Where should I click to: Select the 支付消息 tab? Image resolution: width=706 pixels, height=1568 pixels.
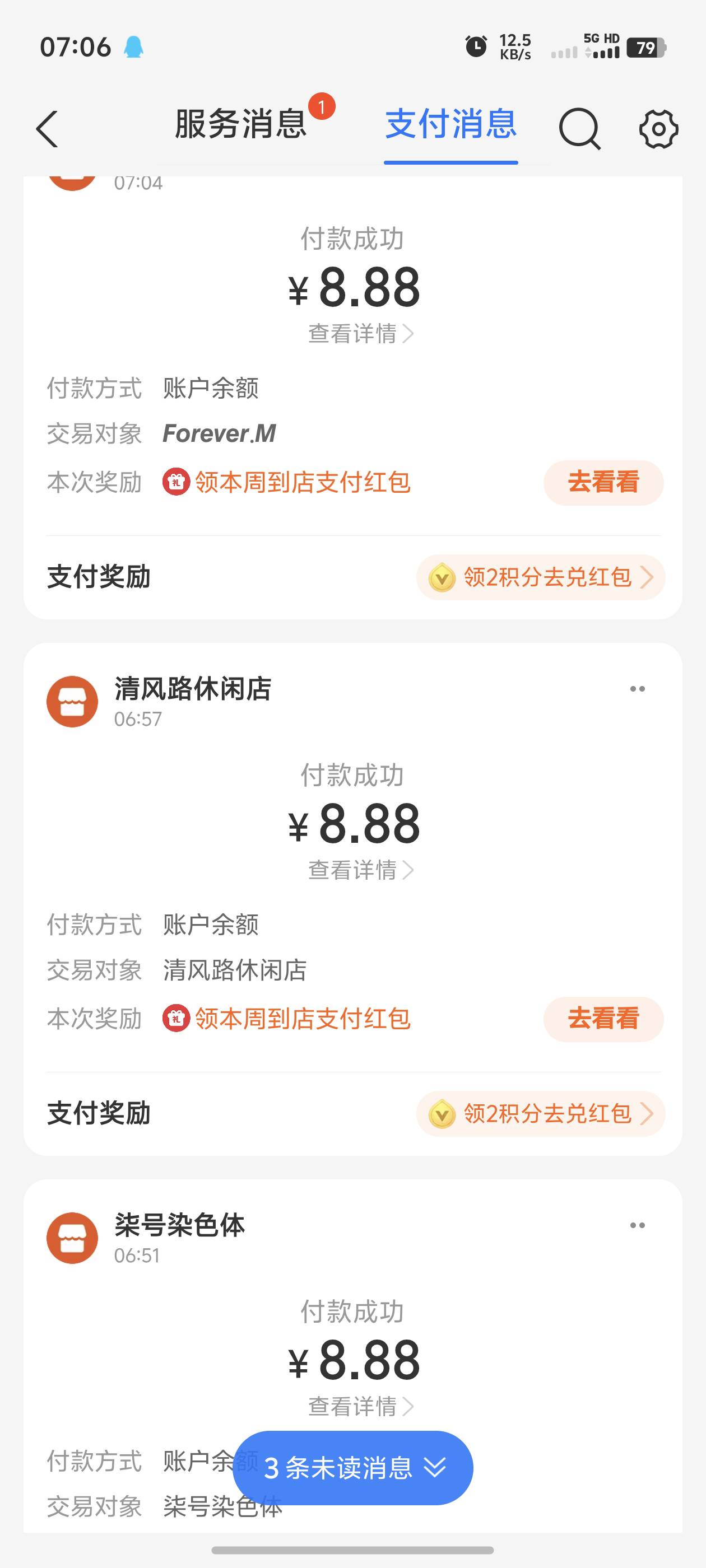pos(450,124)
